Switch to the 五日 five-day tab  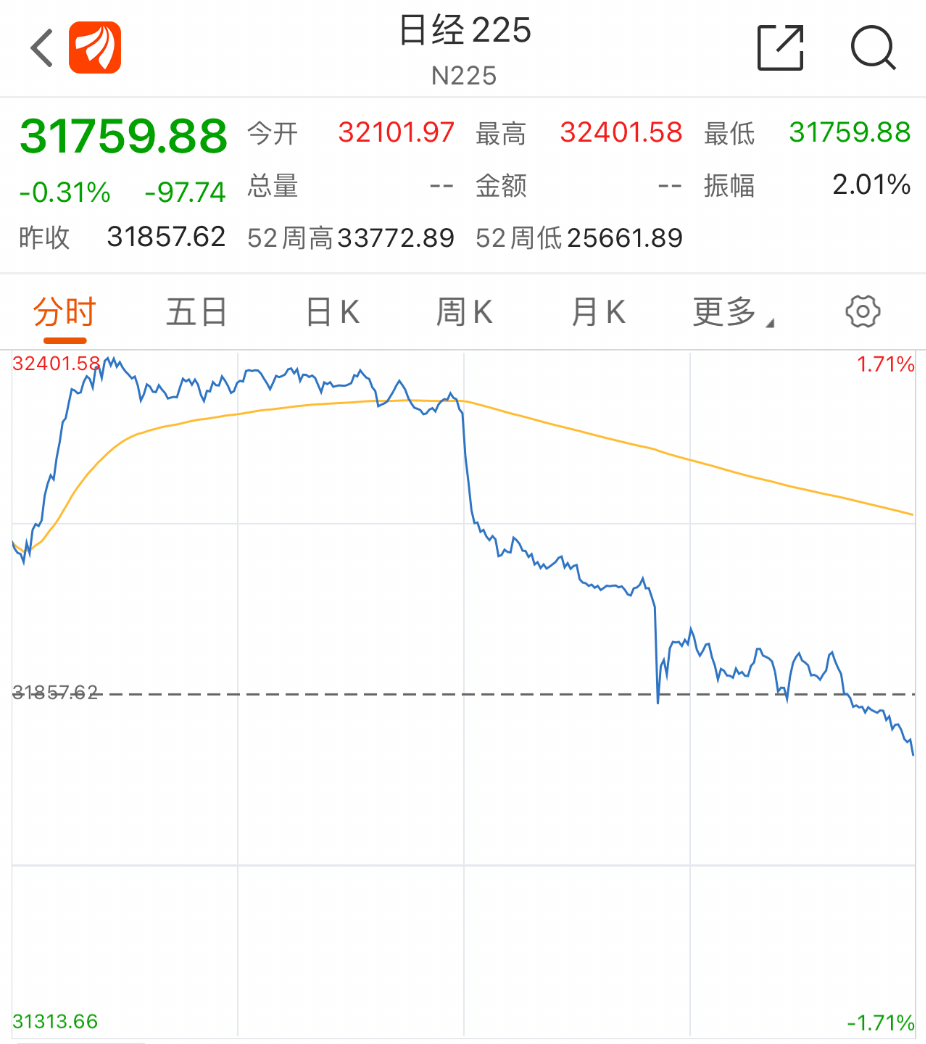click(197, 312)
